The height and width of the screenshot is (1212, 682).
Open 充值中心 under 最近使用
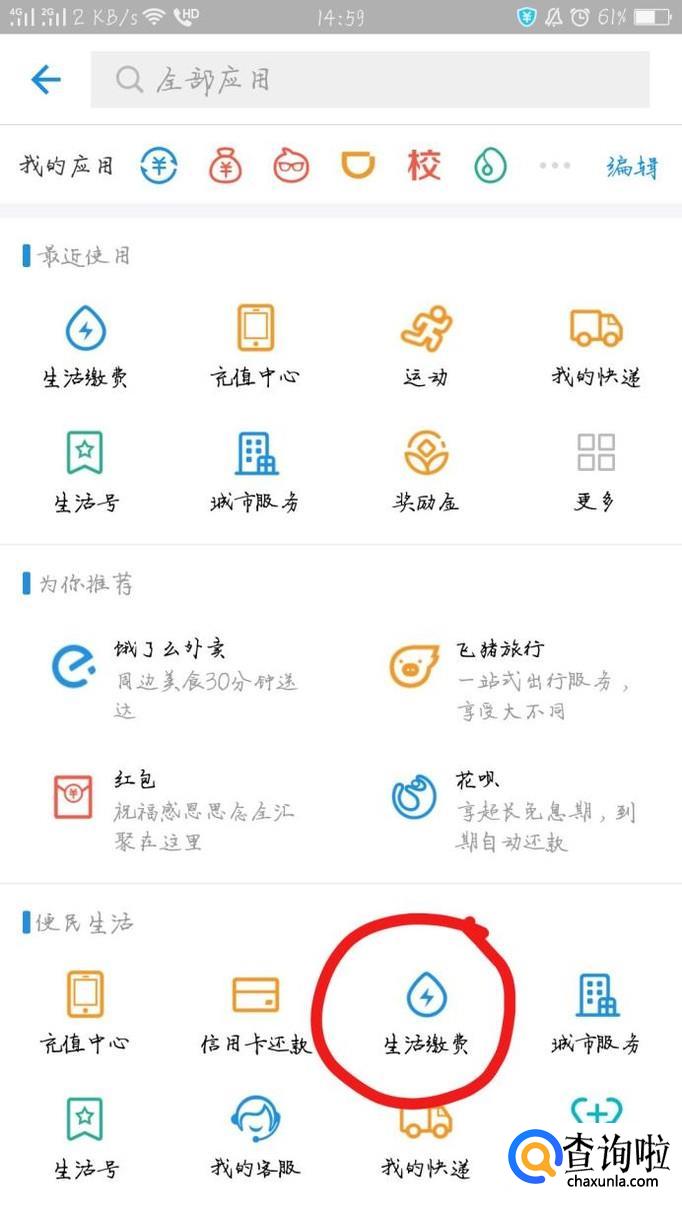point(256,345)
